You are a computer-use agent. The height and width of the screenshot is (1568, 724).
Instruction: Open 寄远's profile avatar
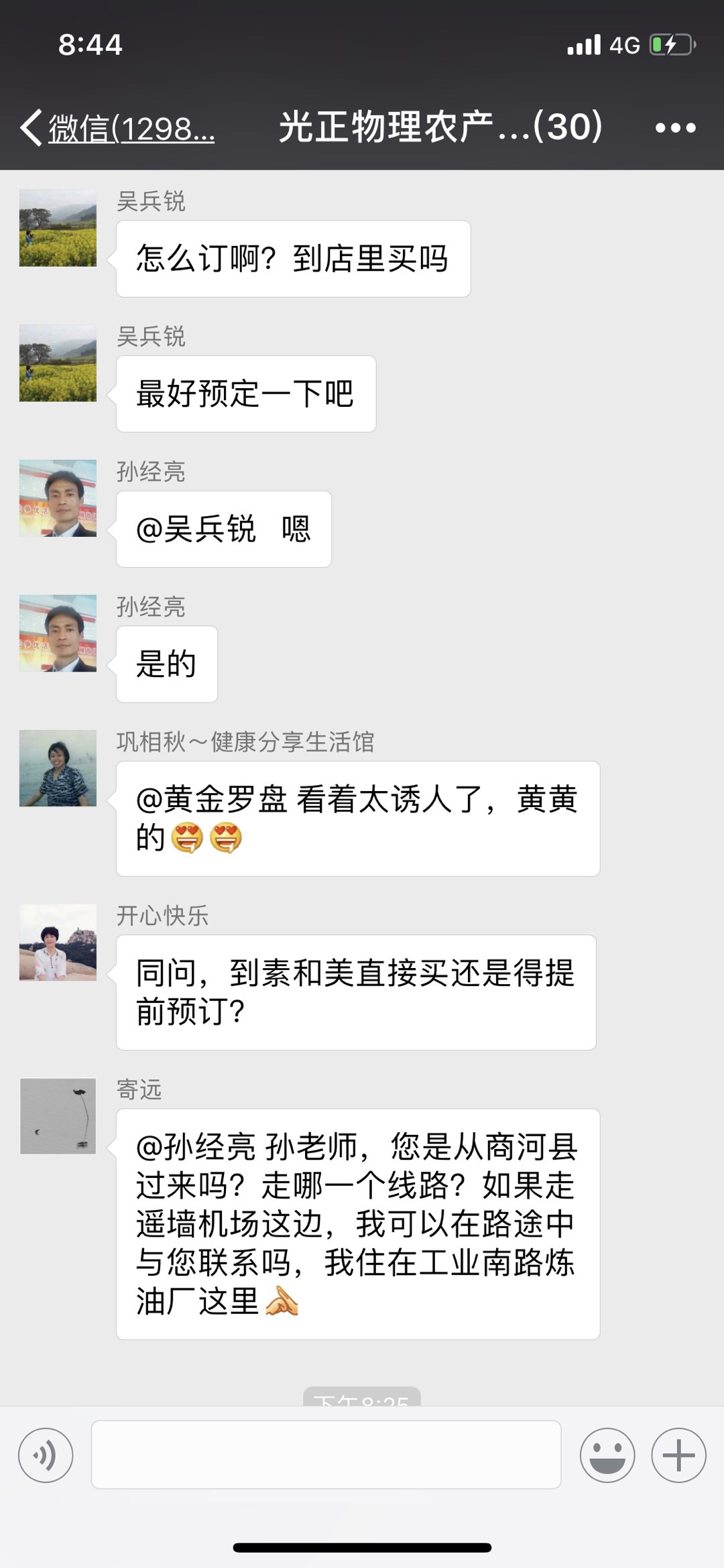click(58, 1116)
